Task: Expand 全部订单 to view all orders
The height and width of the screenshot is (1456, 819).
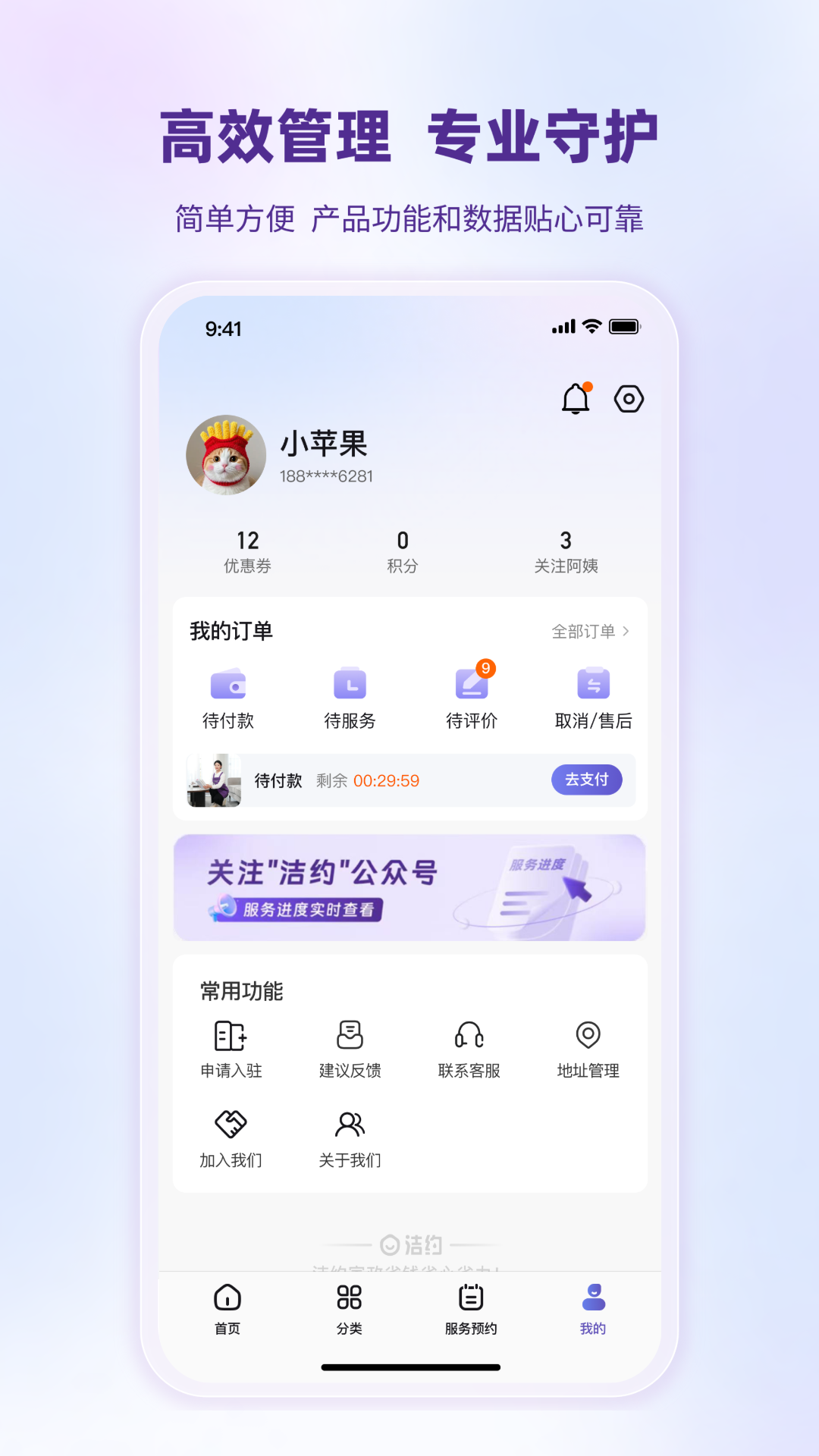Action: (591, 631)
